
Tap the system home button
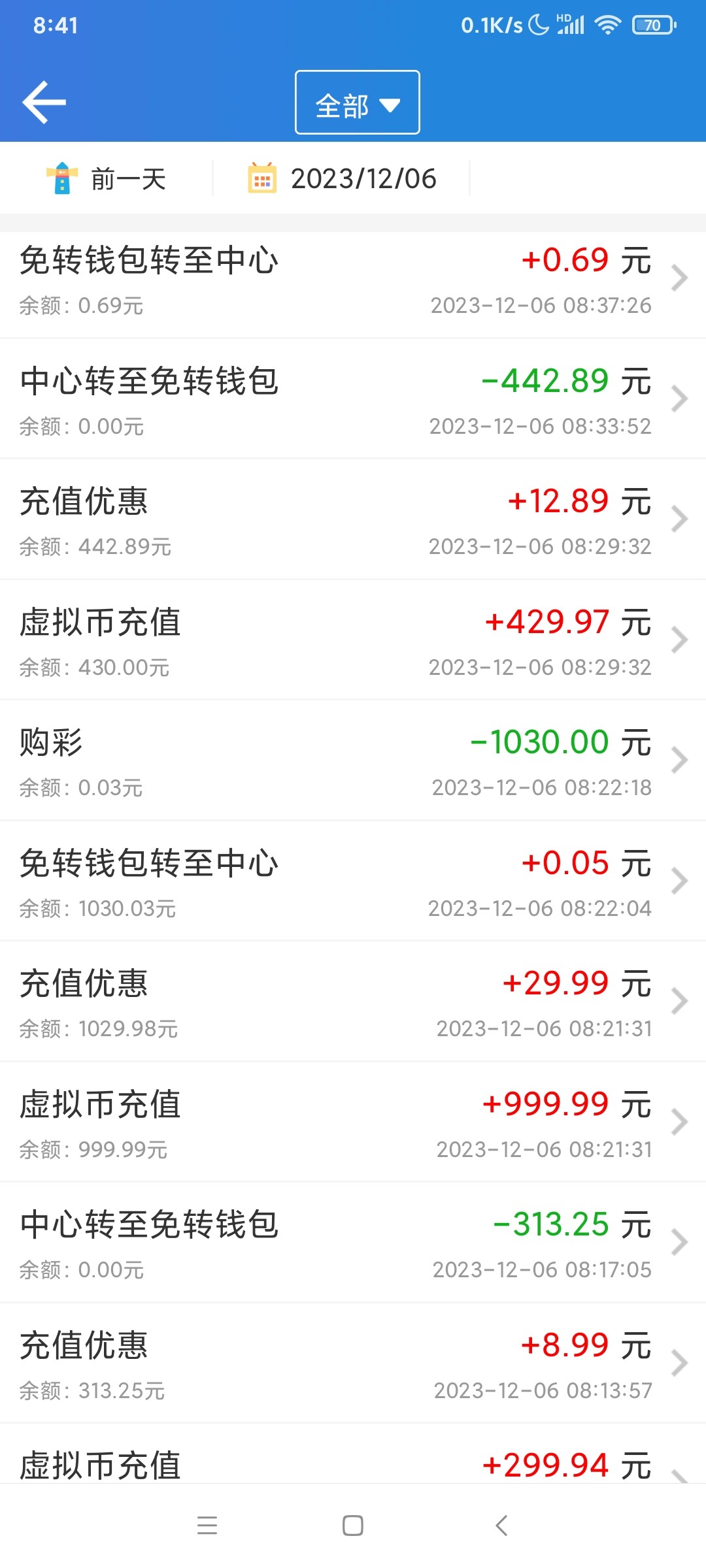pos(353,1526)
